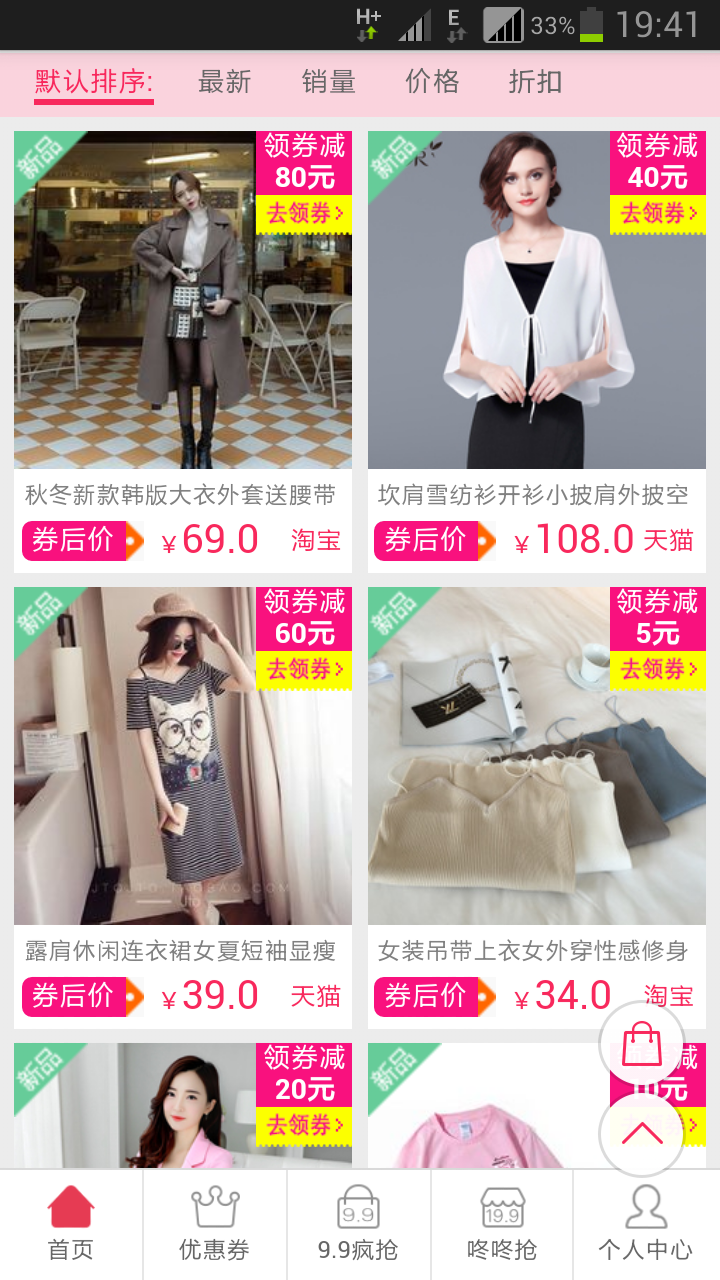The height and width of the screenshot is (1280, 720).
Task: Sort products by 销量
Action: pos(328,82)
